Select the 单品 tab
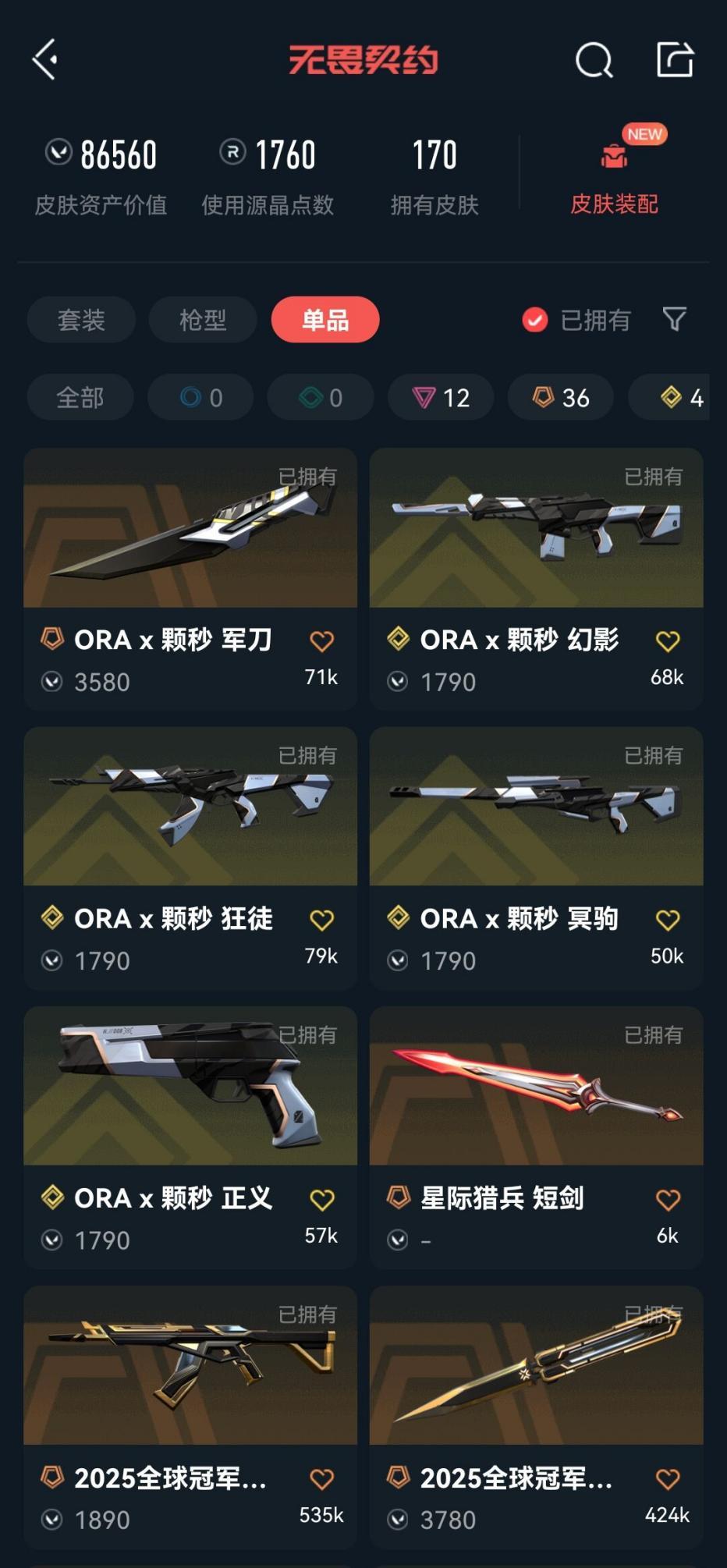 325,320
